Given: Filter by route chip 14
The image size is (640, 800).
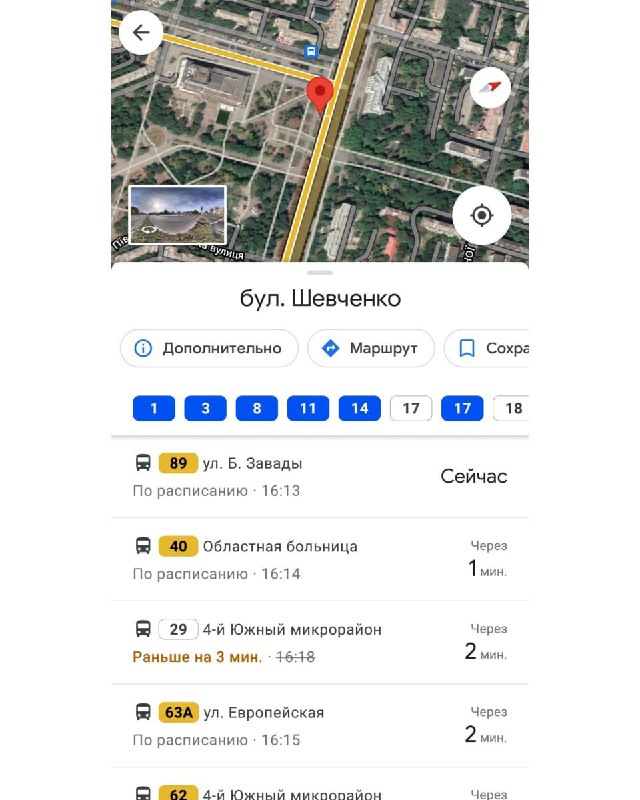Looking at the screenshot, I should click(360, 408).
